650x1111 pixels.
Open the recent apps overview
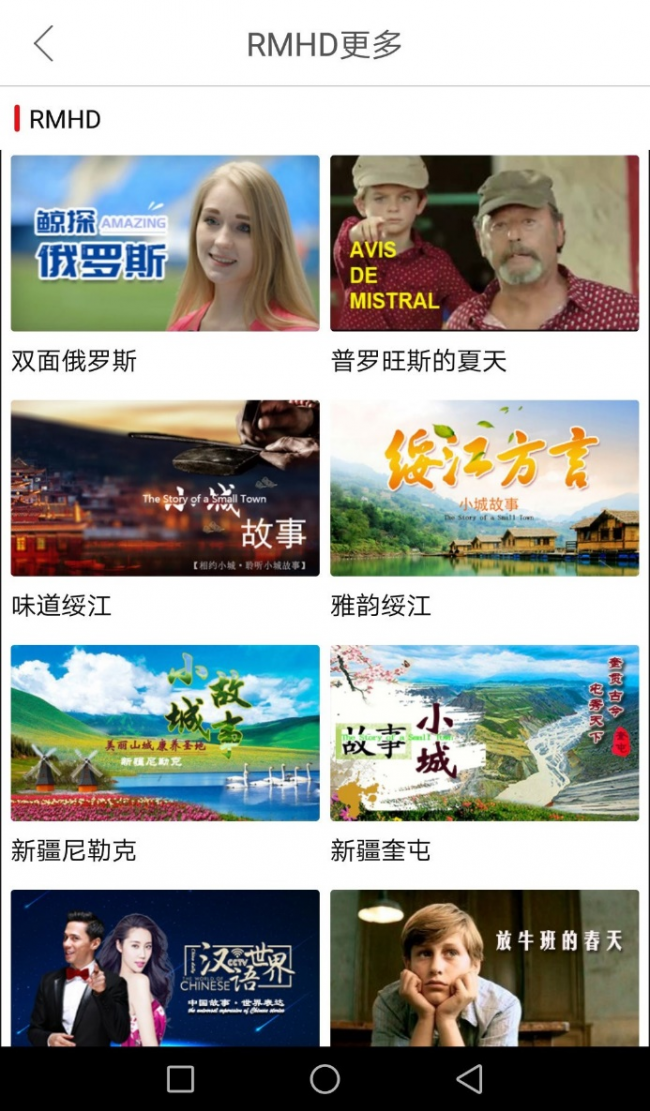coord(181,1079)
